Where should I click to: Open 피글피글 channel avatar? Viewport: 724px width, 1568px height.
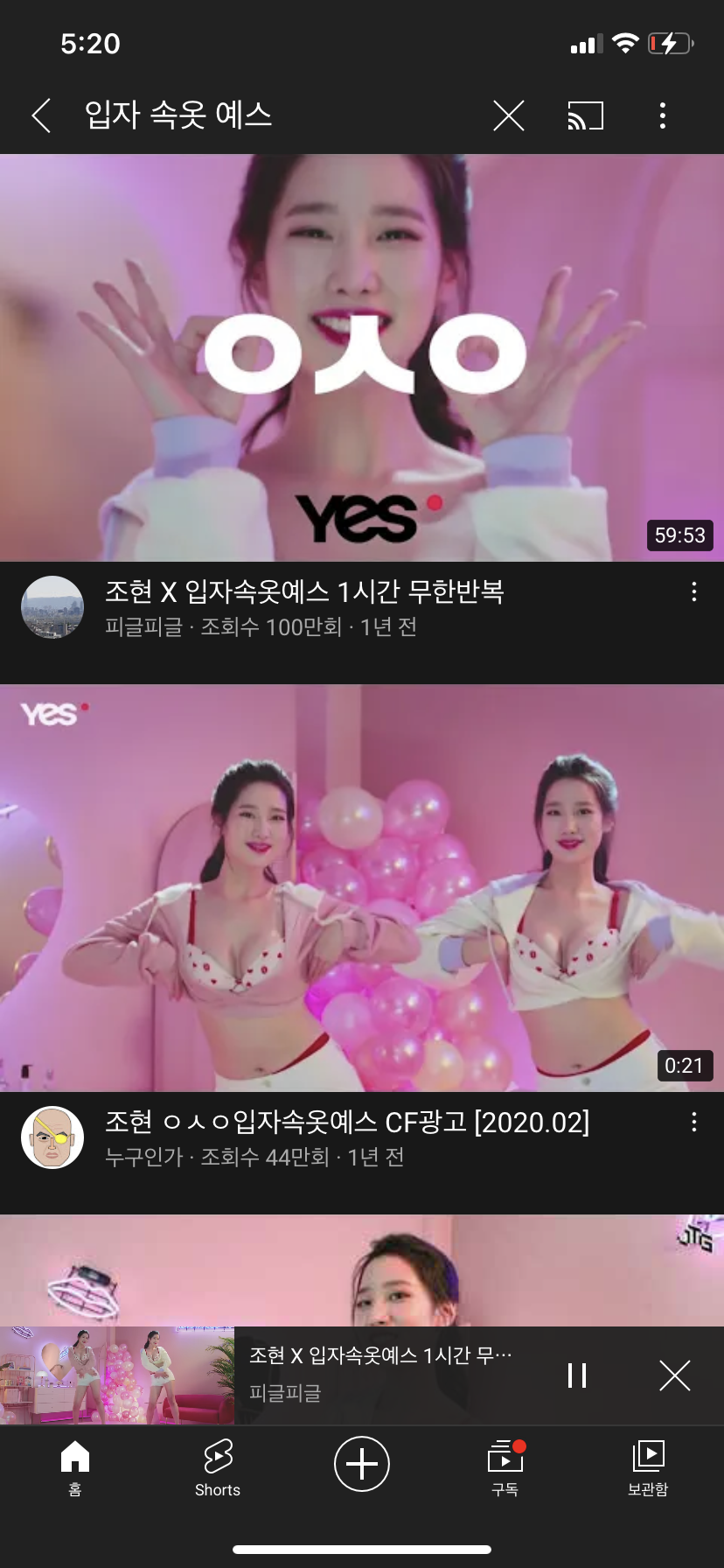[x=52, y=607]
